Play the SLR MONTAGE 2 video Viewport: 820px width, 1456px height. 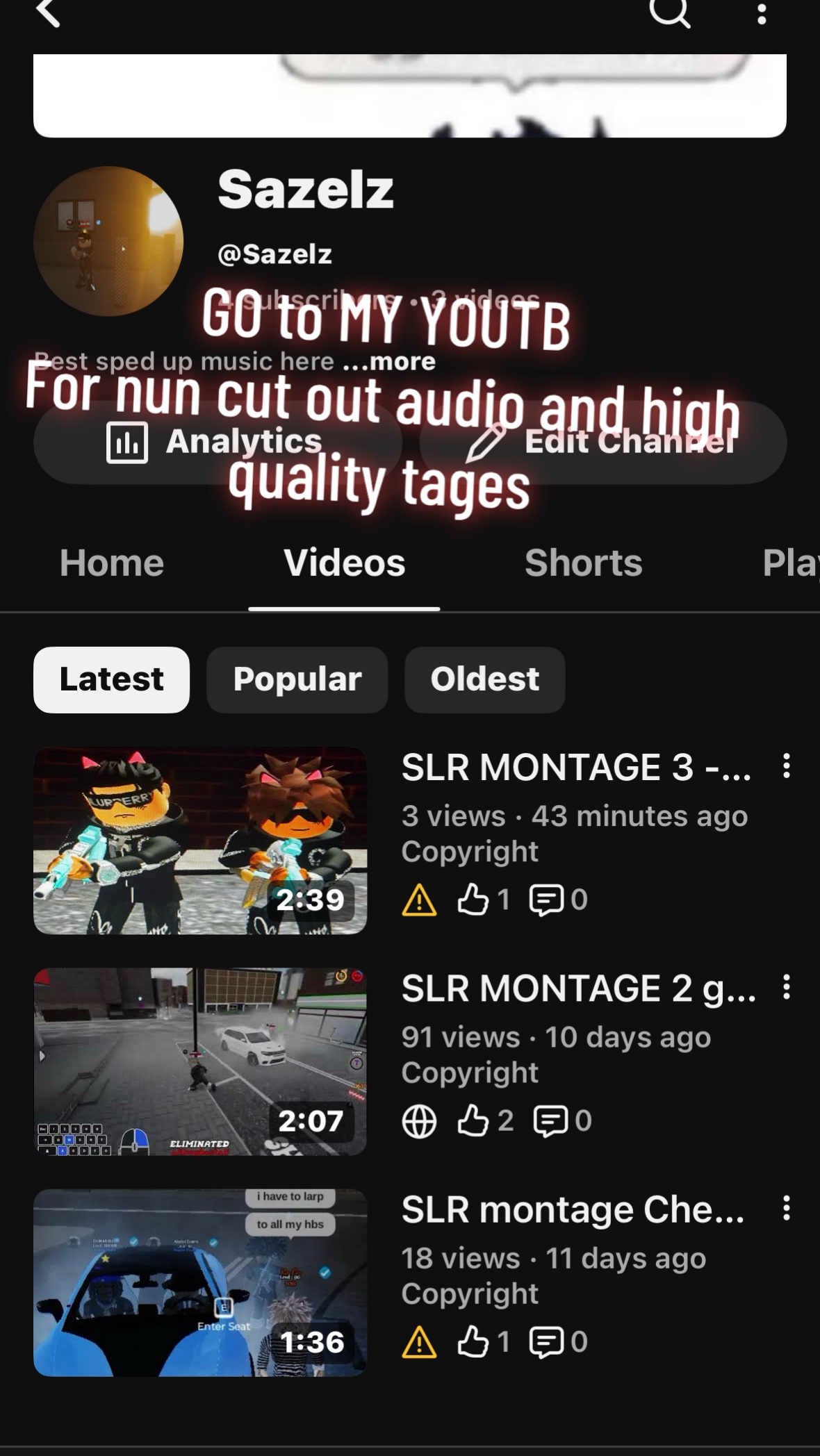tap(200, 1061)
